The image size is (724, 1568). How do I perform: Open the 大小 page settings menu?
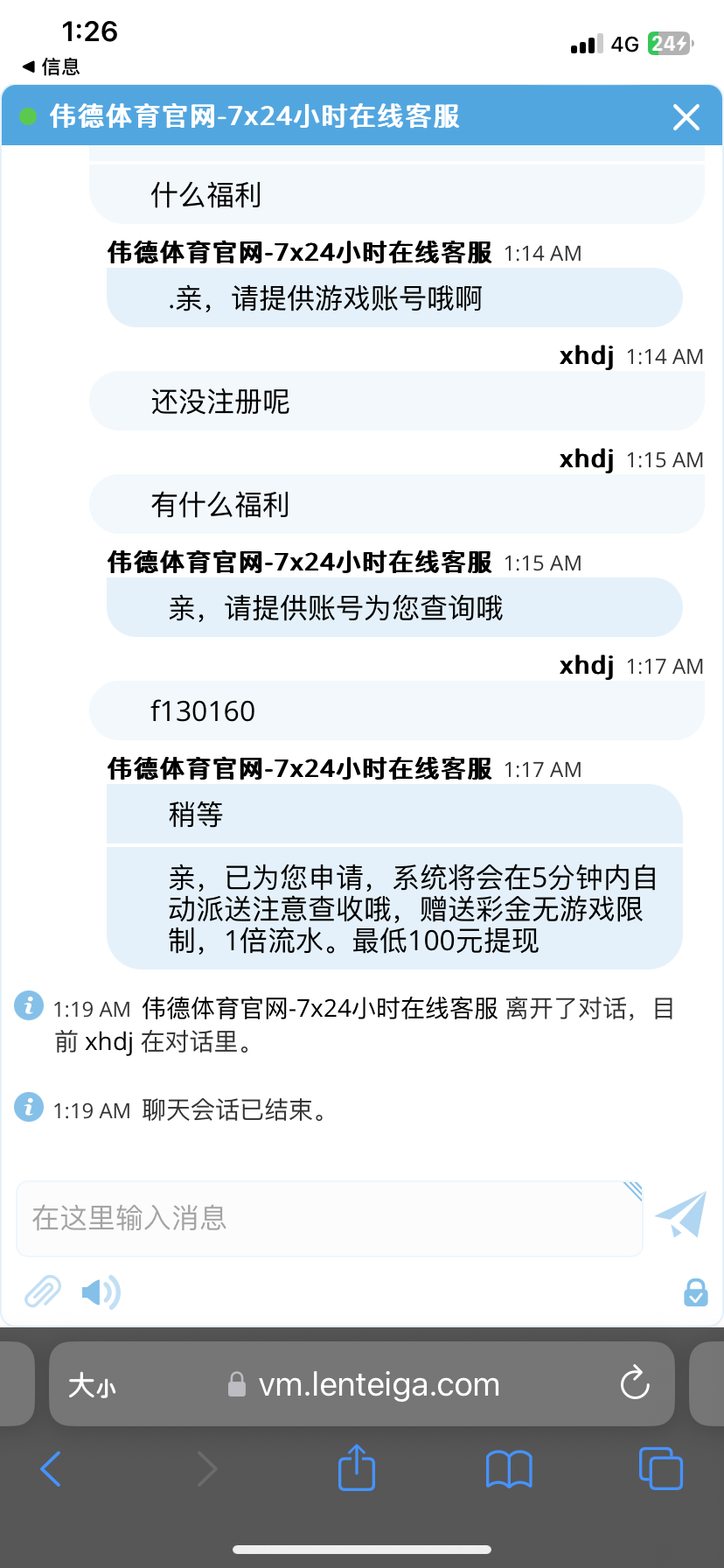(x=92, y=1385)
